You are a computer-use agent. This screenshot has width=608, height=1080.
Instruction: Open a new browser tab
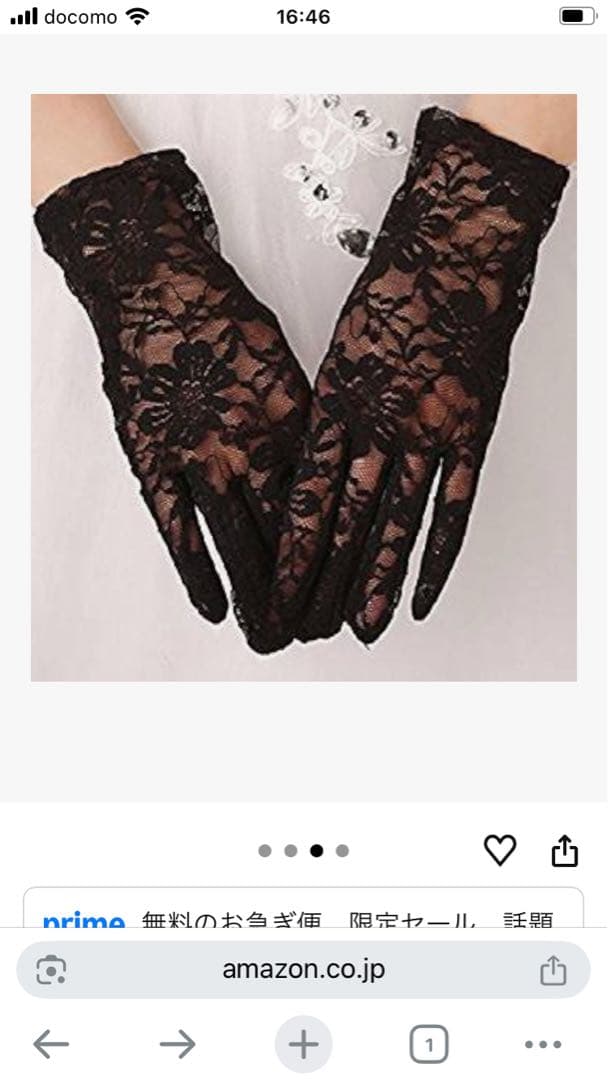pyautogui.click(x=303, y=1045)
